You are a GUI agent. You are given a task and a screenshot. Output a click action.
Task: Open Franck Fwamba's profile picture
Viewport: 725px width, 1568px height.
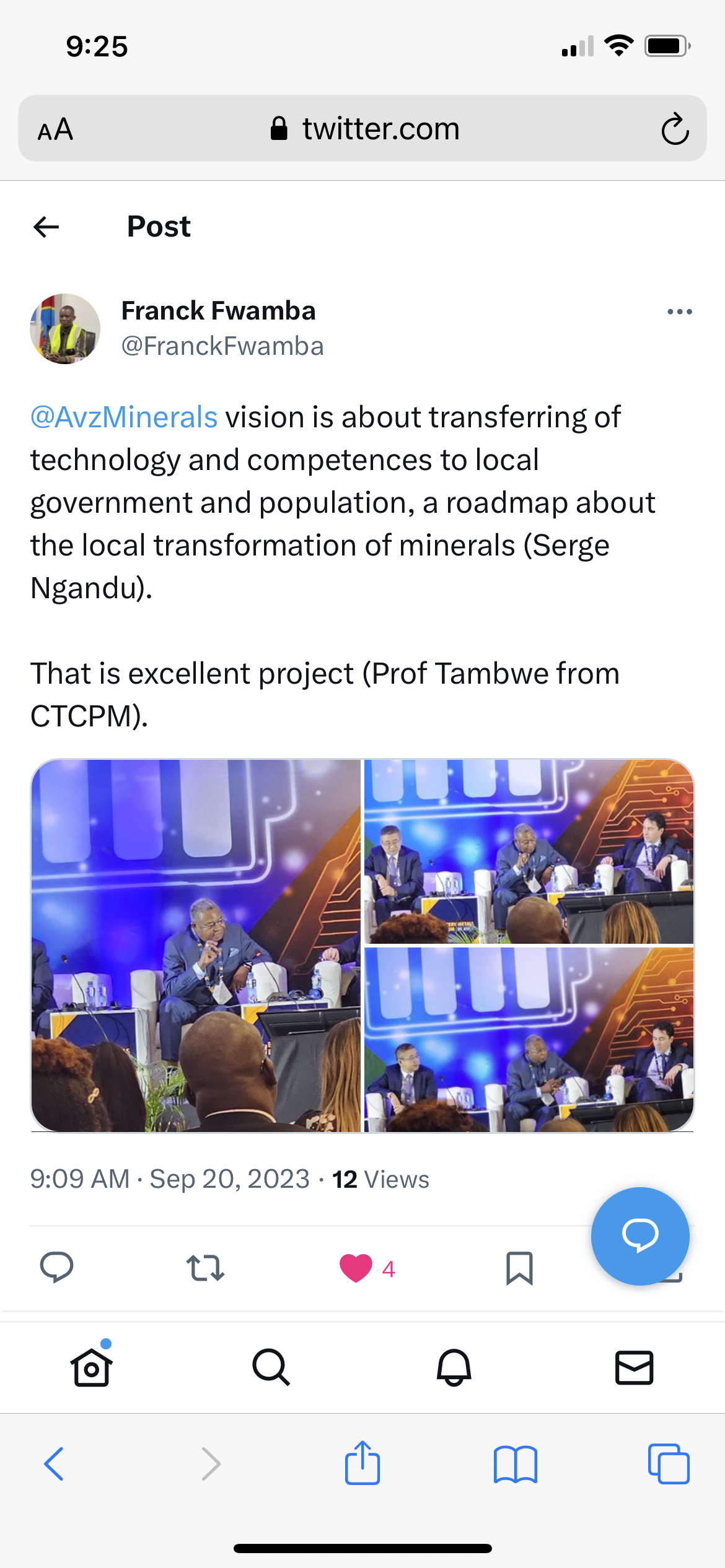coord(65,329)
